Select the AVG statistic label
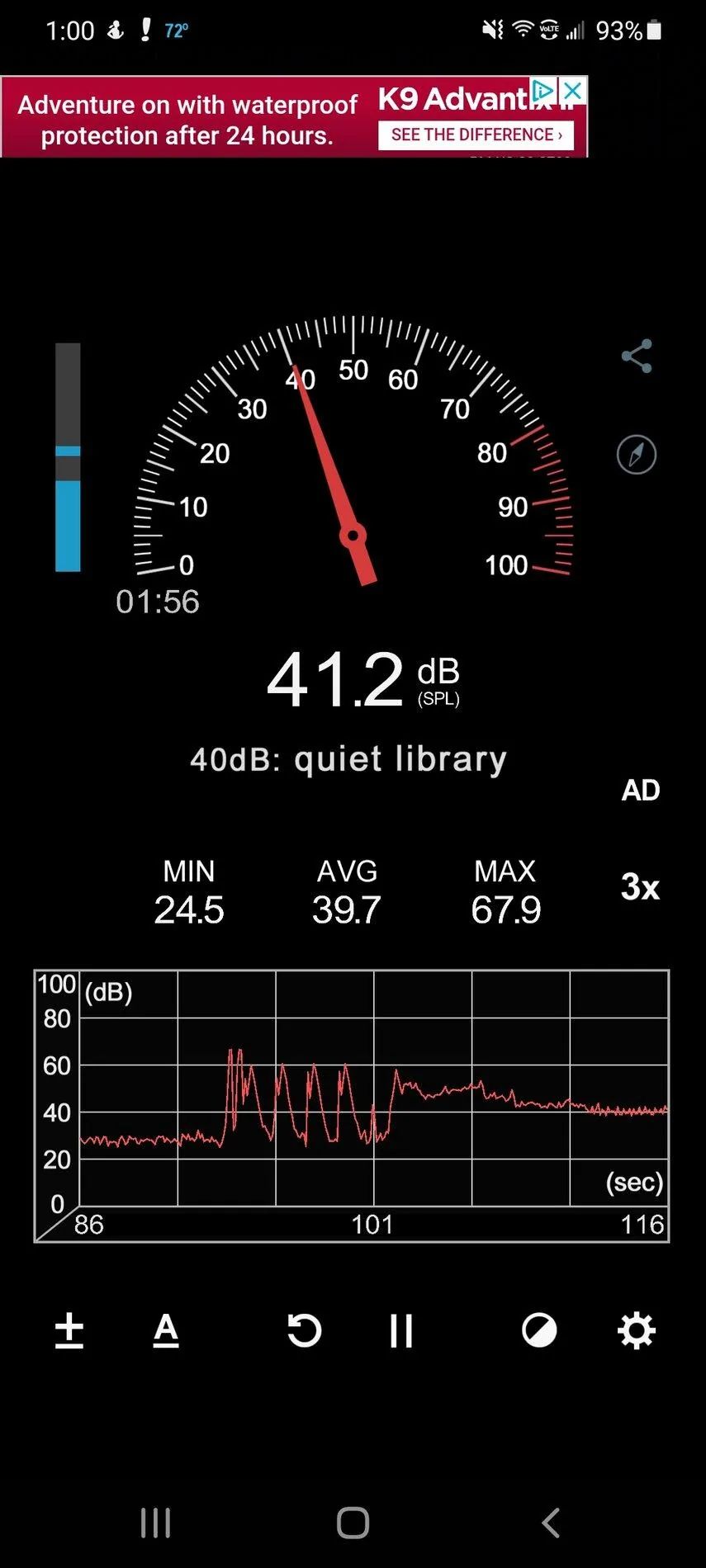Screen dimensions: 706x1568 click(347, 871)
